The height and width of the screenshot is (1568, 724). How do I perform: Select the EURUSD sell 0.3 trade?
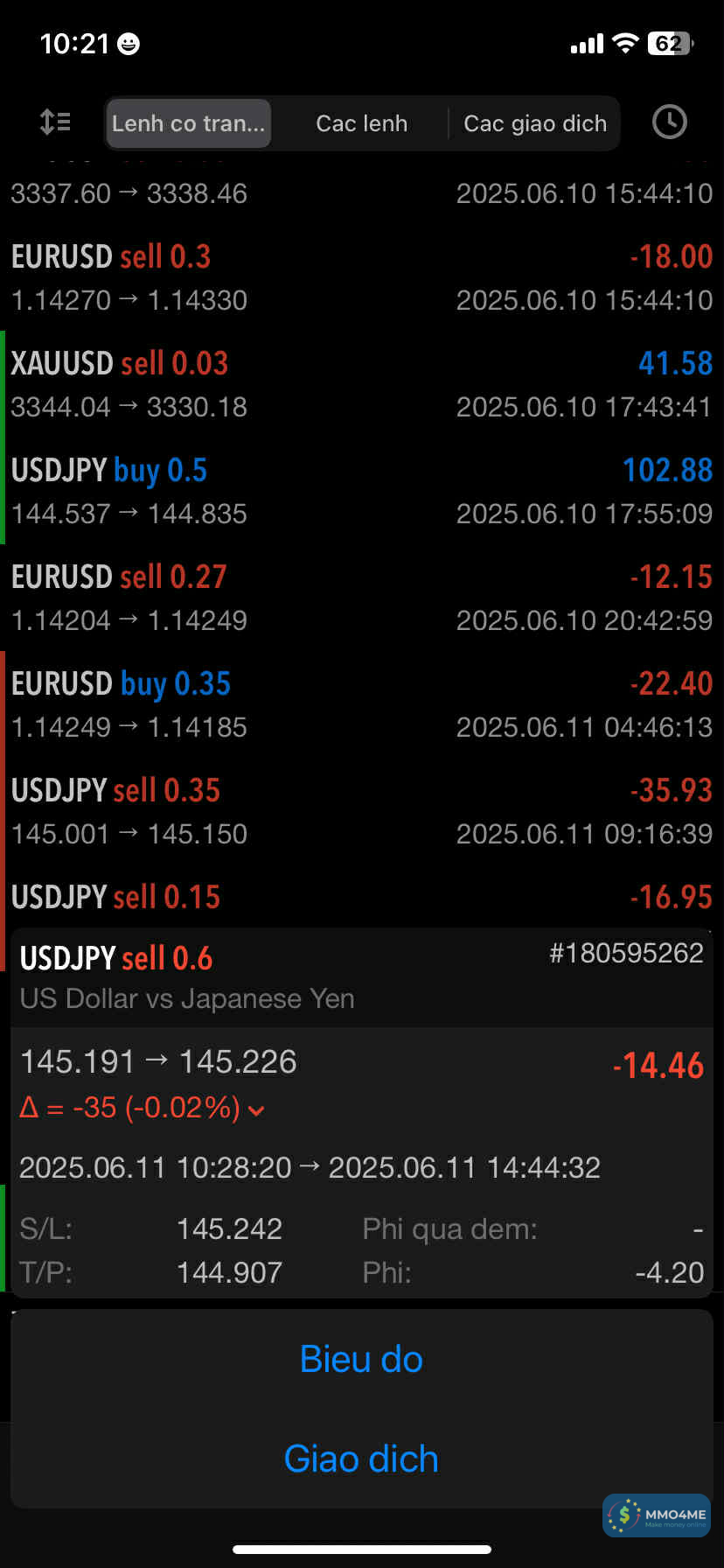point(361,277)
